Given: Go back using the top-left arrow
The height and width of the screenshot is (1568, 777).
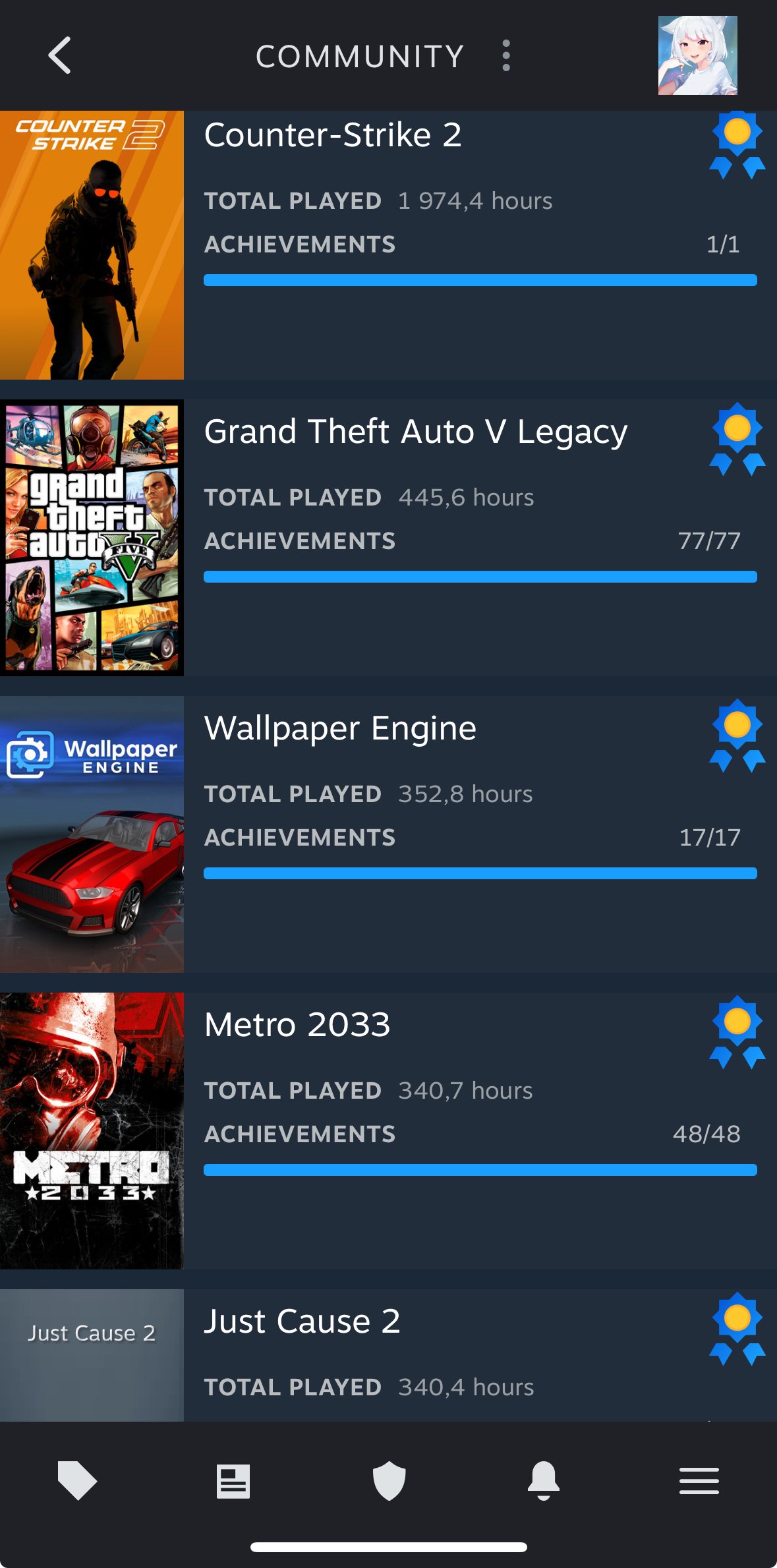Looking at the screenshot, I should [59, 55].
